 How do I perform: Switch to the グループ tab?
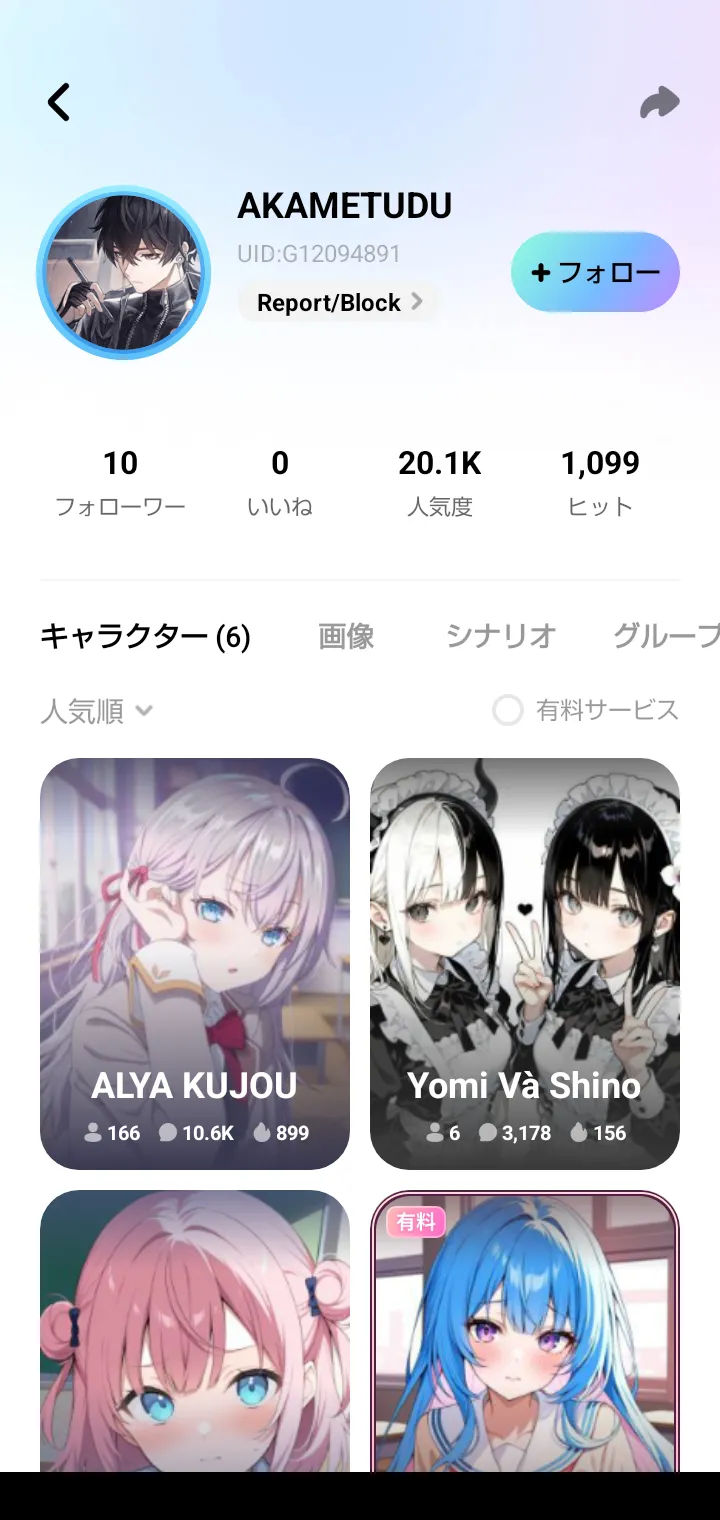pyautogui.click(x=666, y=636)
